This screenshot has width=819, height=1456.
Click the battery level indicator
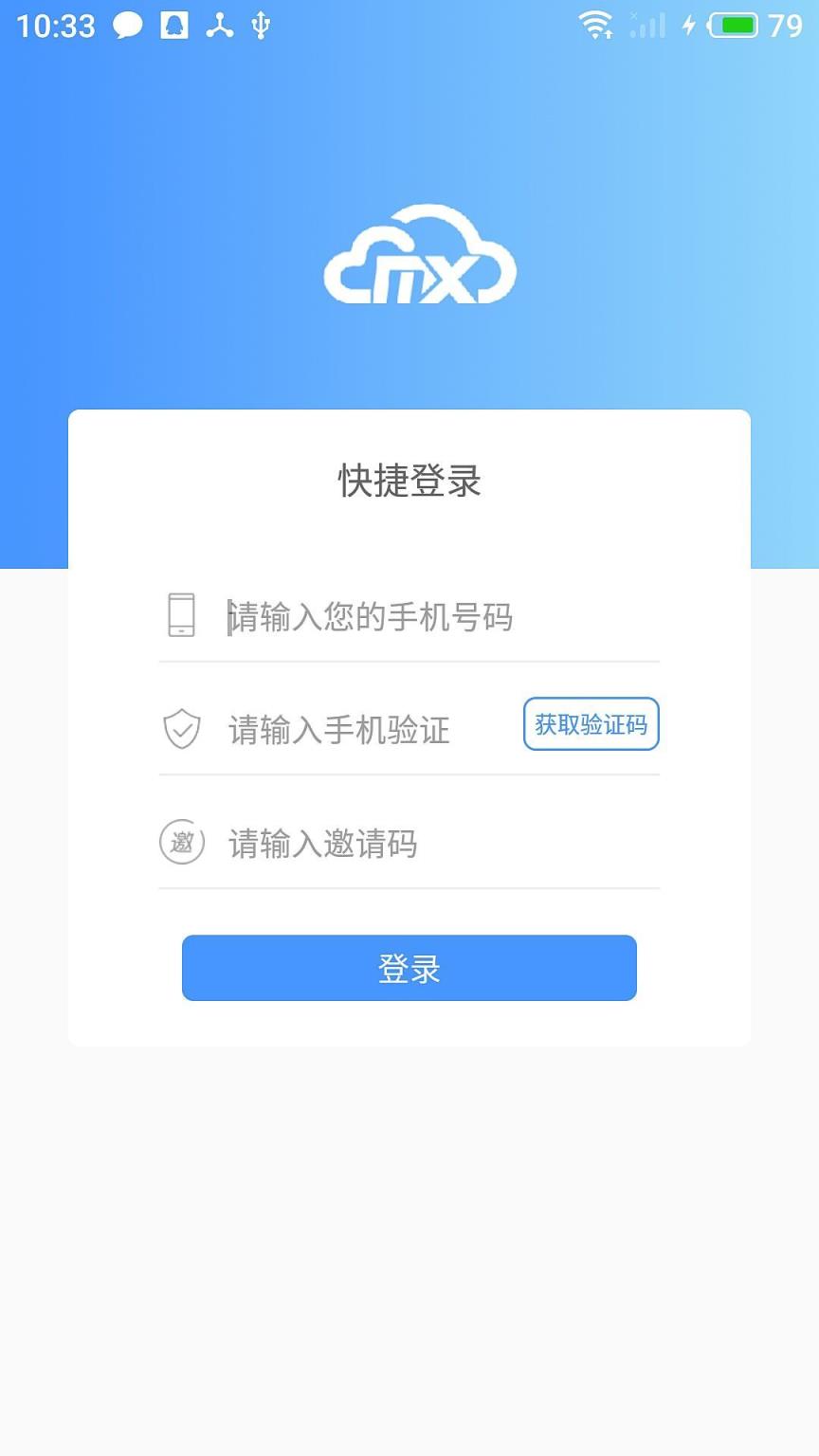coord(734,25)
